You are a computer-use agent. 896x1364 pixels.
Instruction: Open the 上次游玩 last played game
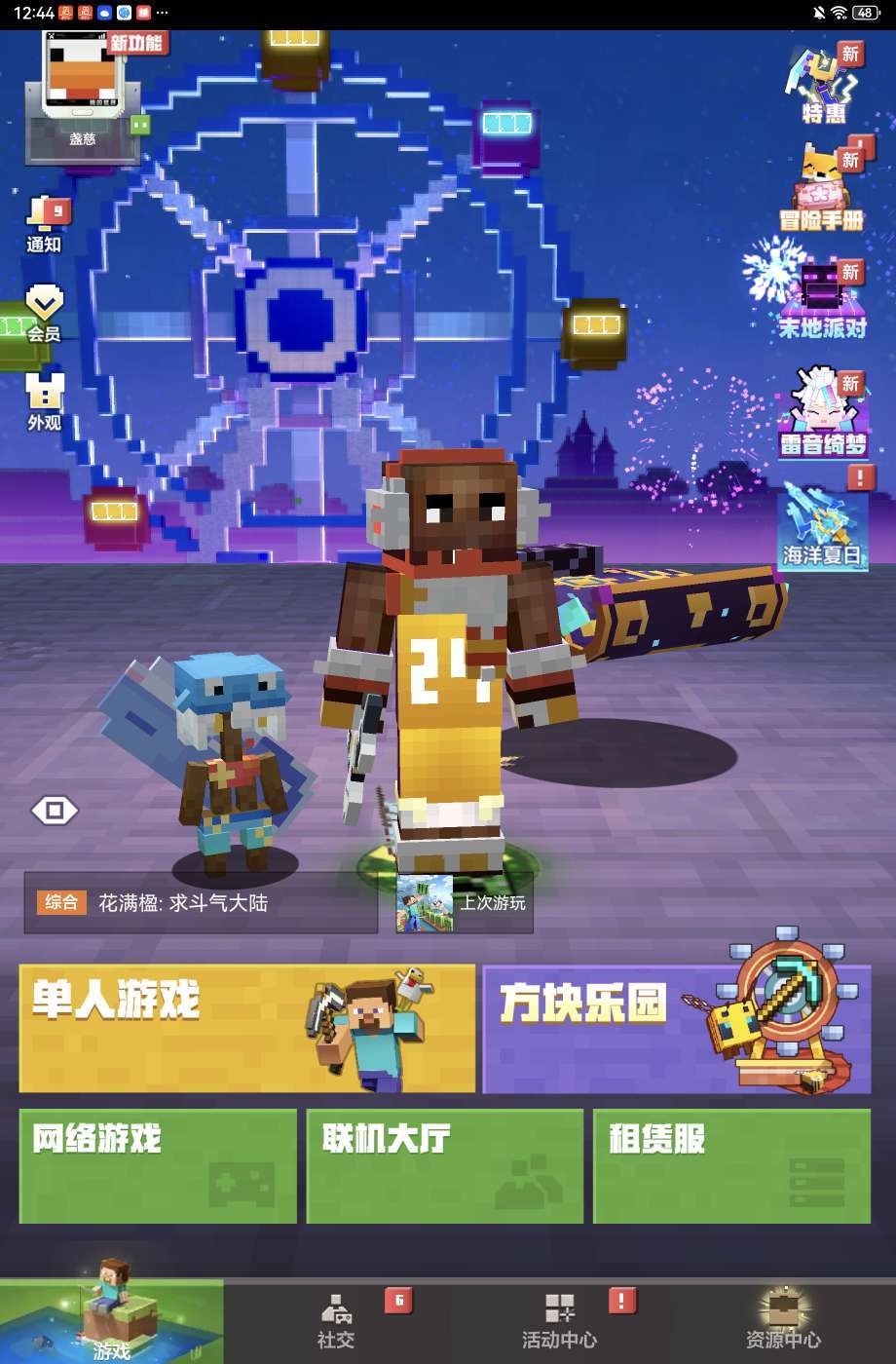tap(465, 903)
